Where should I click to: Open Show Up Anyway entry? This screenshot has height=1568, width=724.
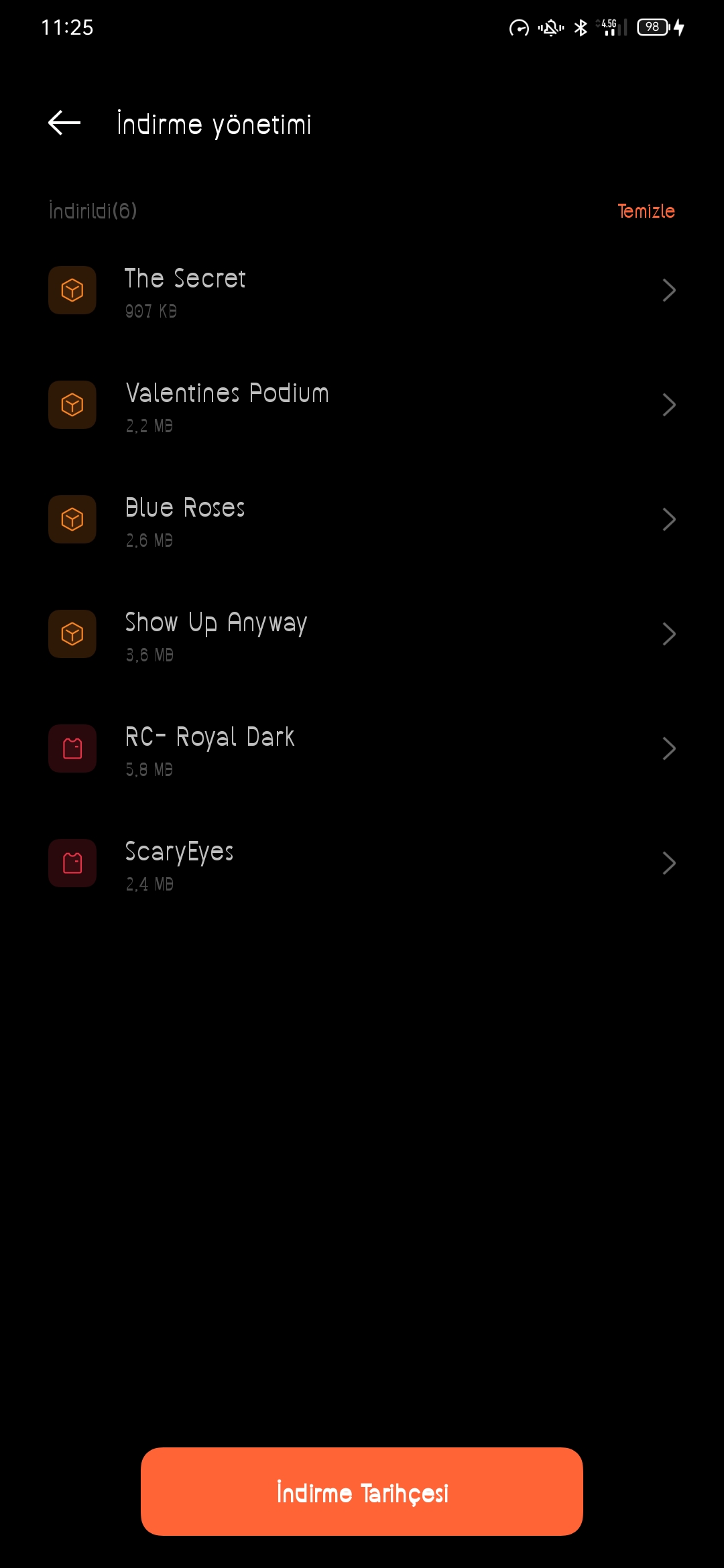pyautogui.click(x=362, y=634)
